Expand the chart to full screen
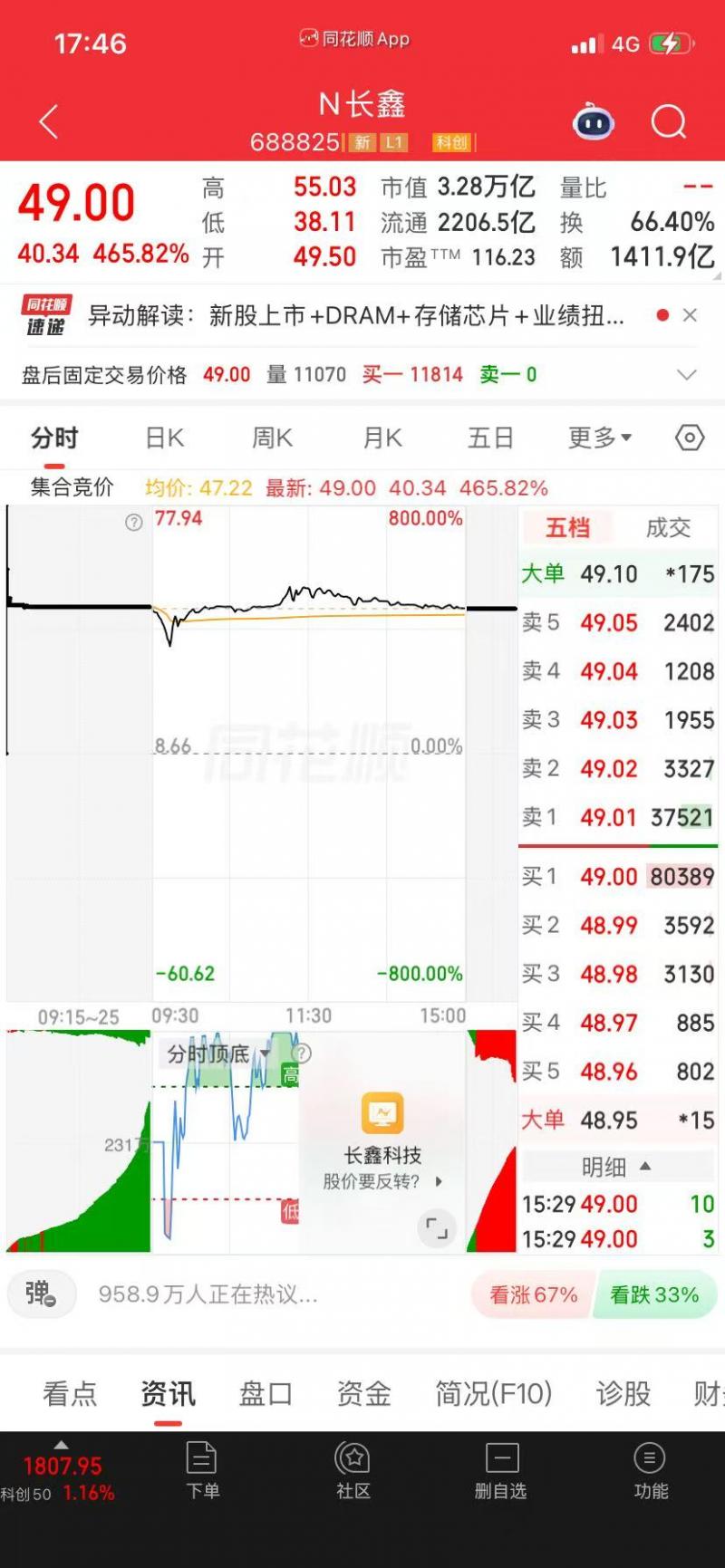This screenshot has width=725, height=1568. (437, 1229)
